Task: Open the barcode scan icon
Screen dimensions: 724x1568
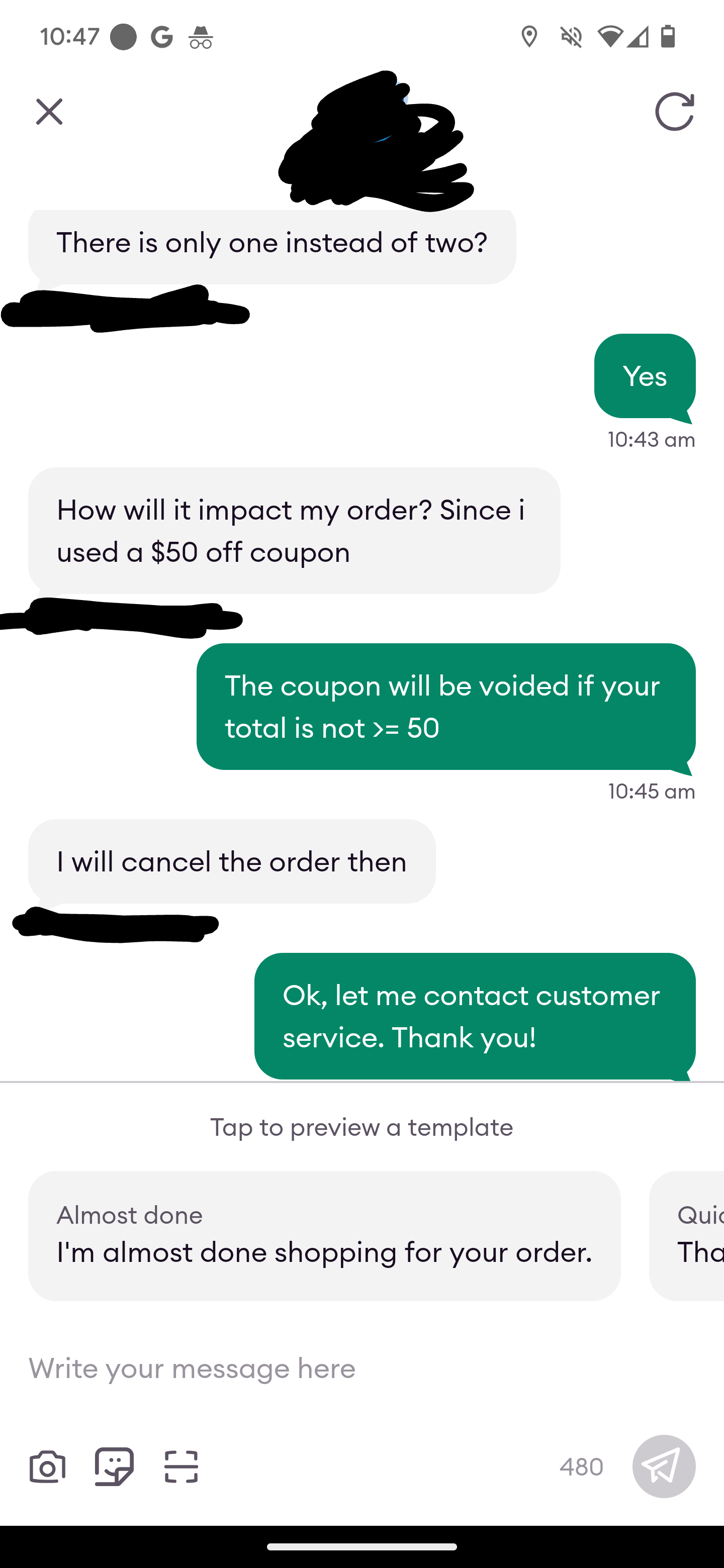Action: tap(181, 1466)
